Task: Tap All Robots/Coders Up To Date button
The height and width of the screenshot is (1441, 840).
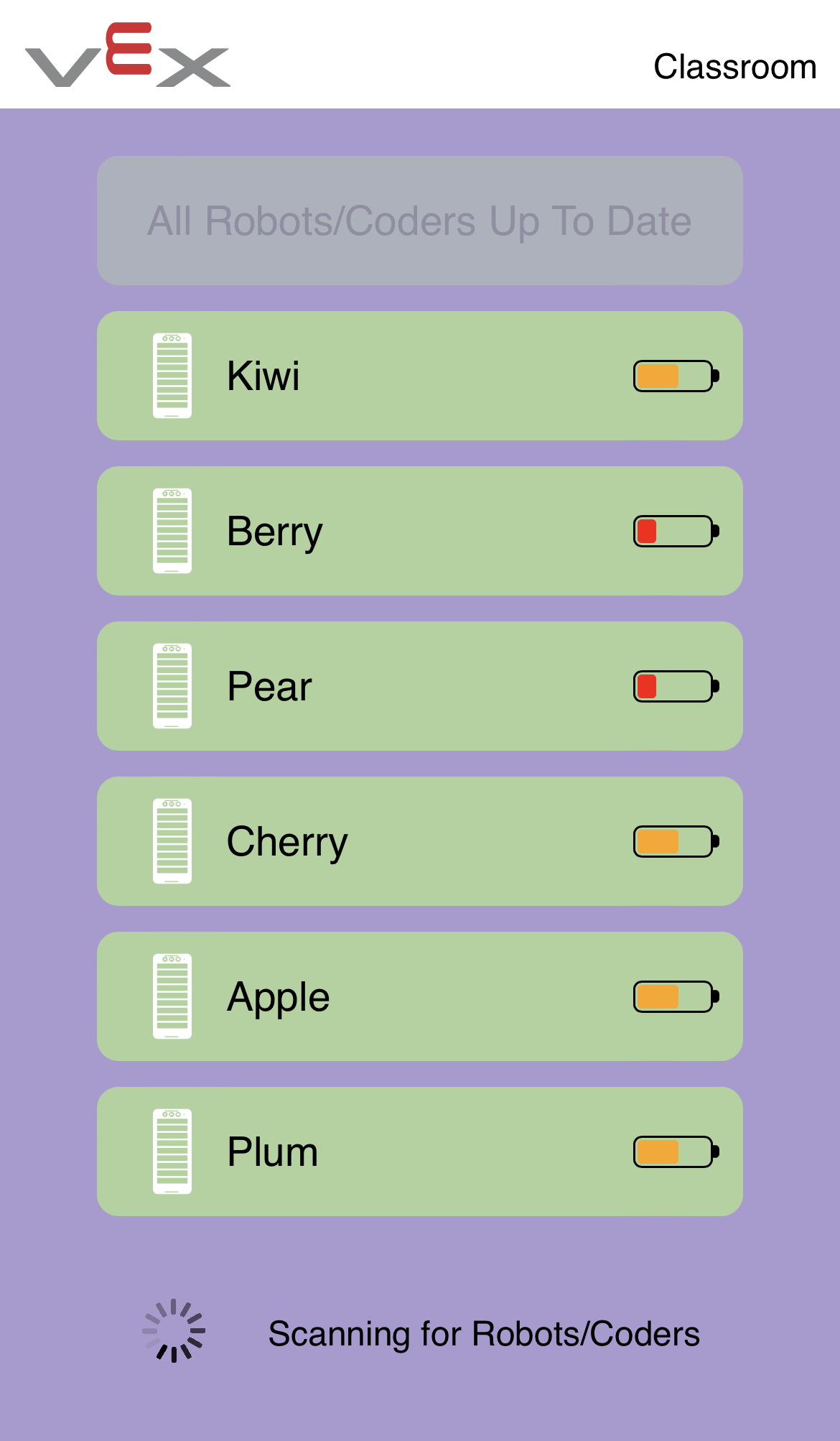Action: (419, 221)
